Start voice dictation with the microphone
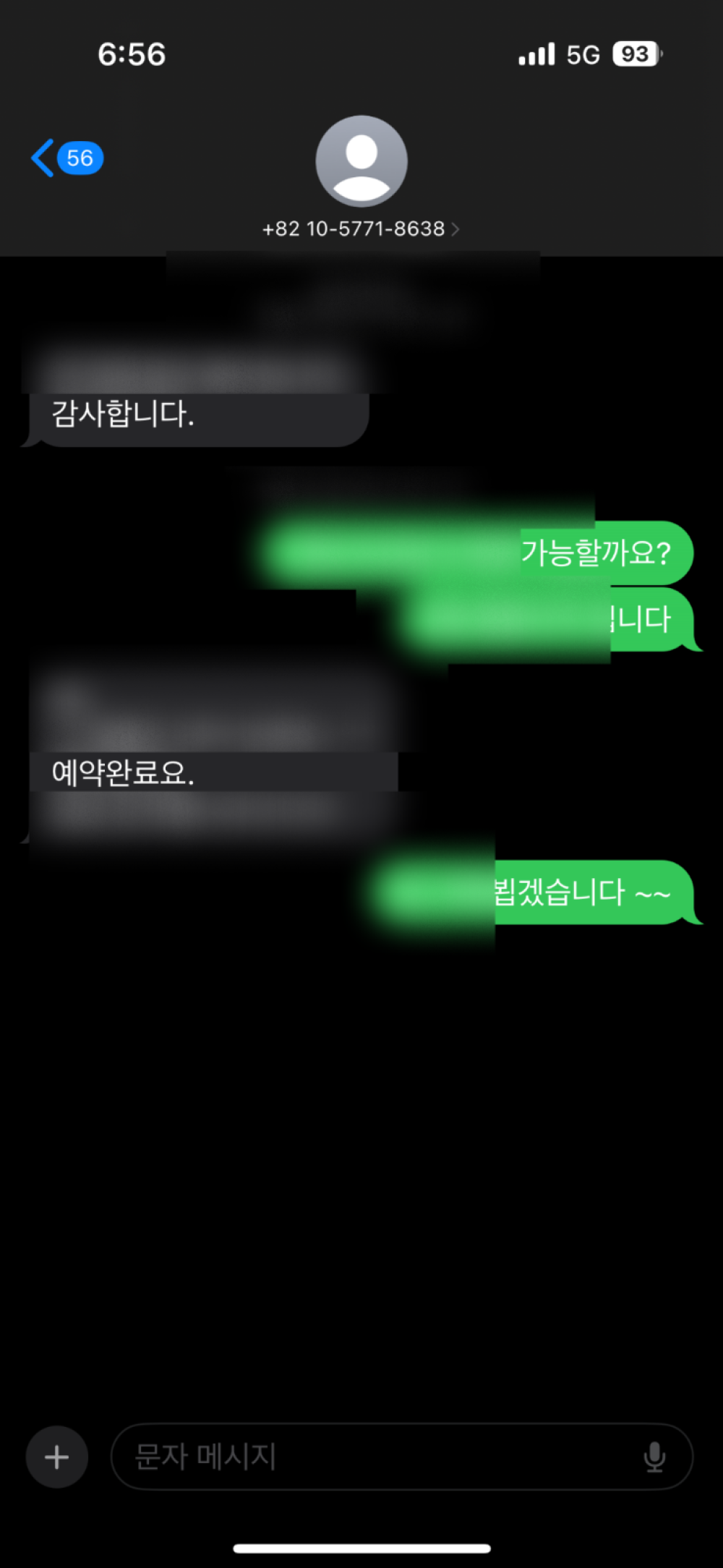Viewport: 723px width, 1568px height. [654, 1457]
